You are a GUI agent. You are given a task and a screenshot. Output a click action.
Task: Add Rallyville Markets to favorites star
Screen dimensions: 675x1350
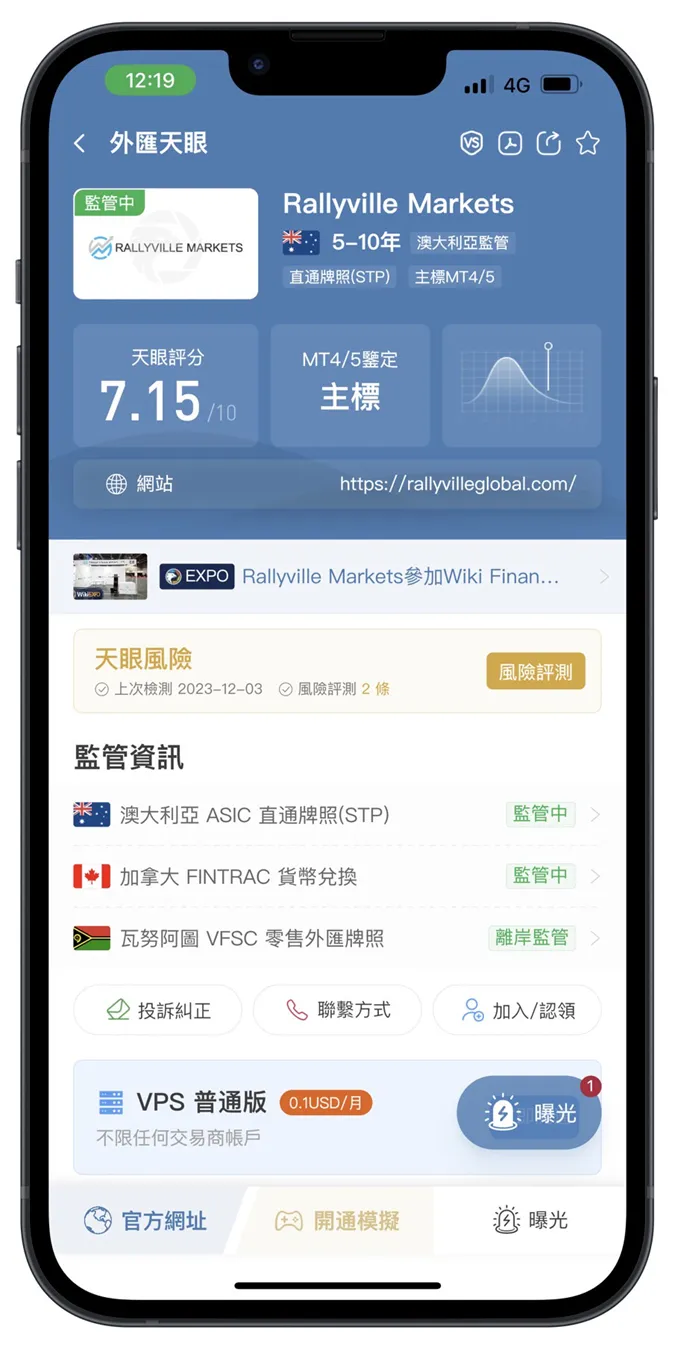[x=588, y=143]
